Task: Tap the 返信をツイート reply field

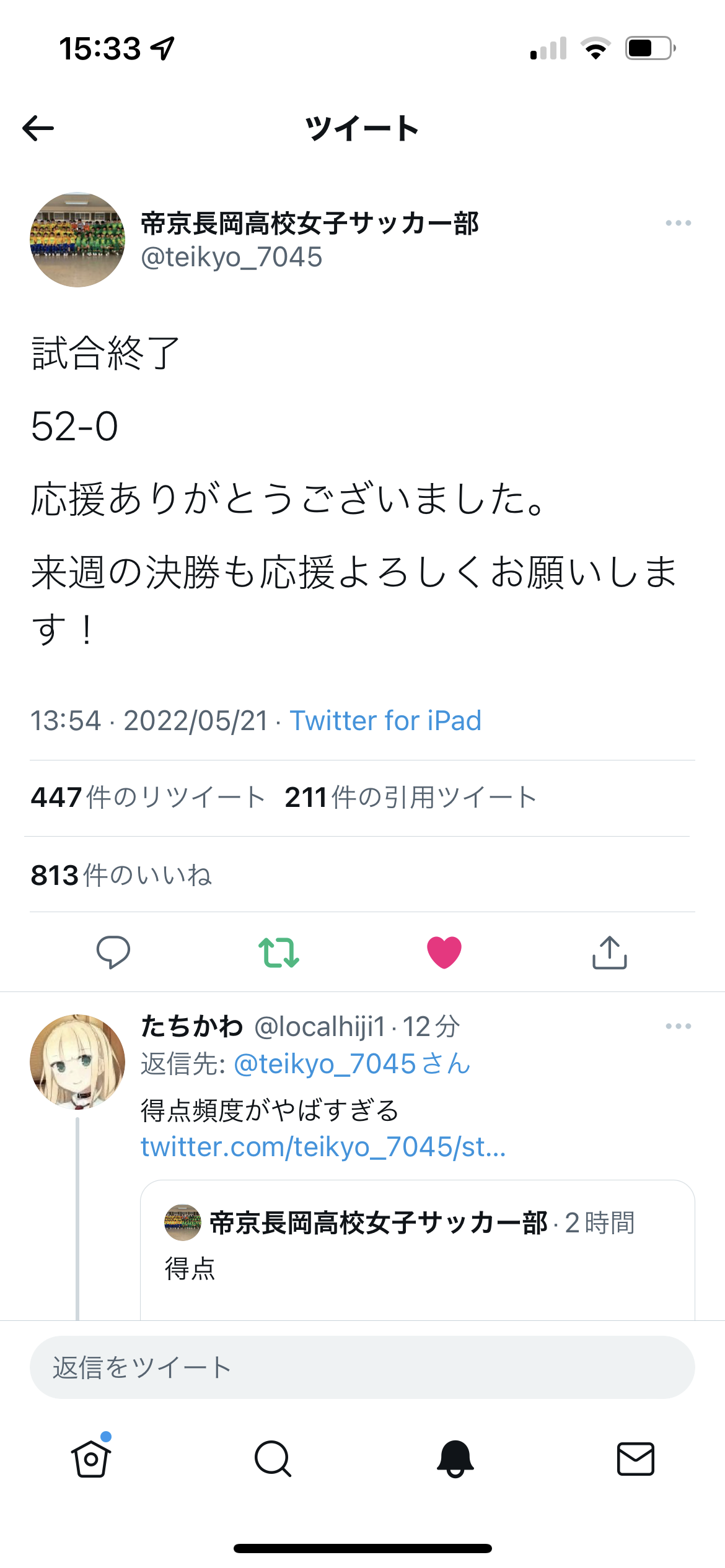Action: (x=362, y=1367)
